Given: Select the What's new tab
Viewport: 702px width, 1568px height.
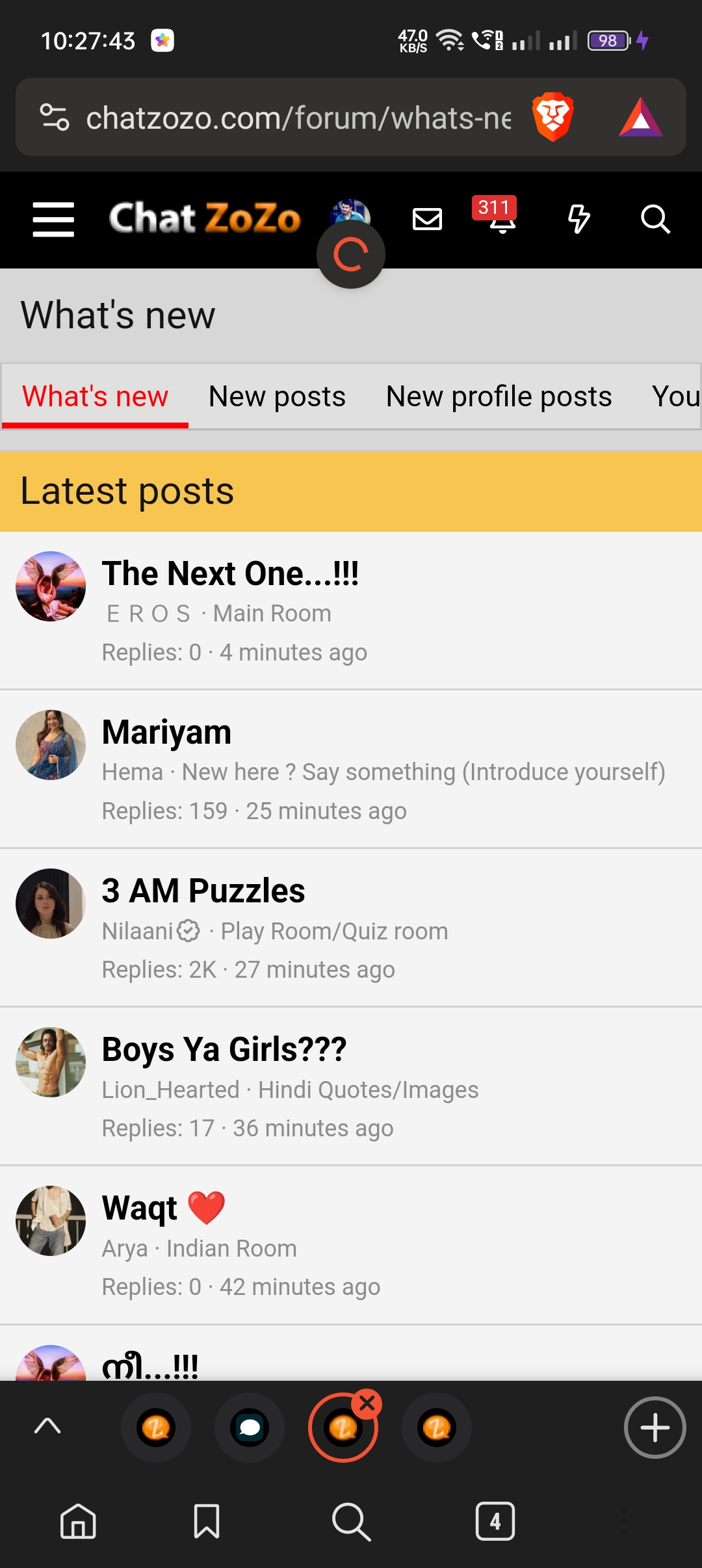Looking at the screenshot, I should click(95, 397).
